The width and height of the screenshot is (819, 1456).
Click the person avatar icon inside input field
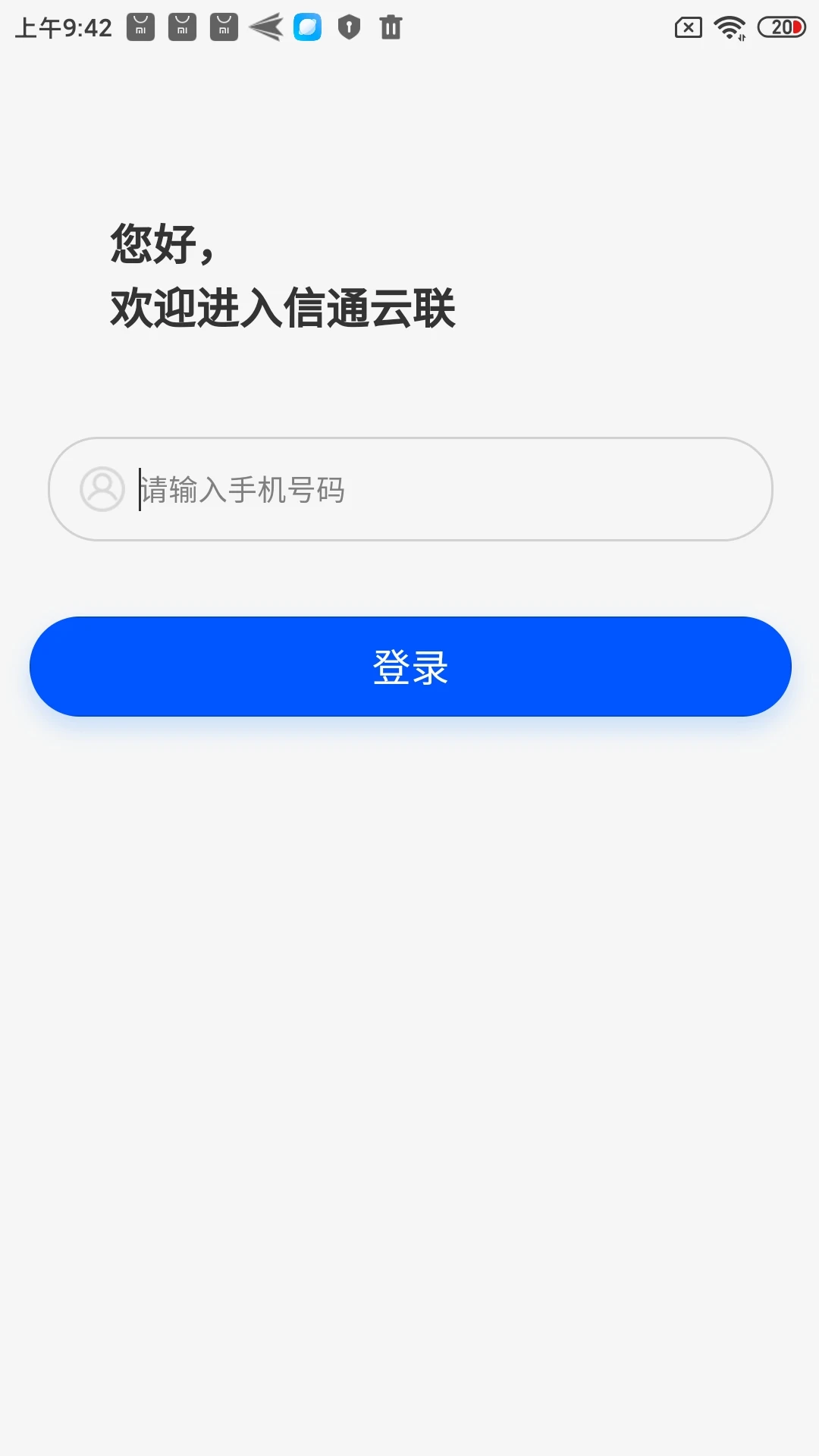click(x=102, y=490)
